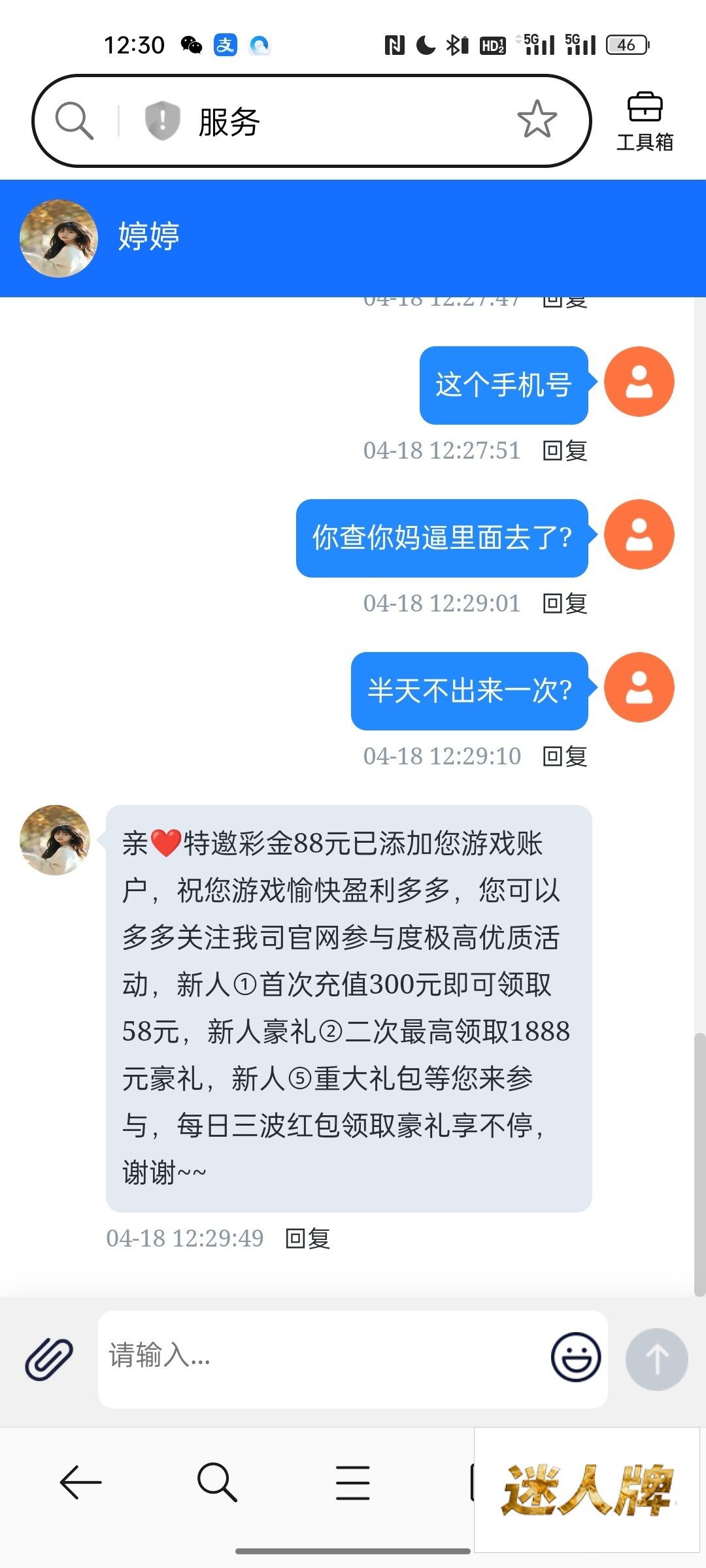
Task: Go back with the browser back arrow
Action: coord(81,1482)
